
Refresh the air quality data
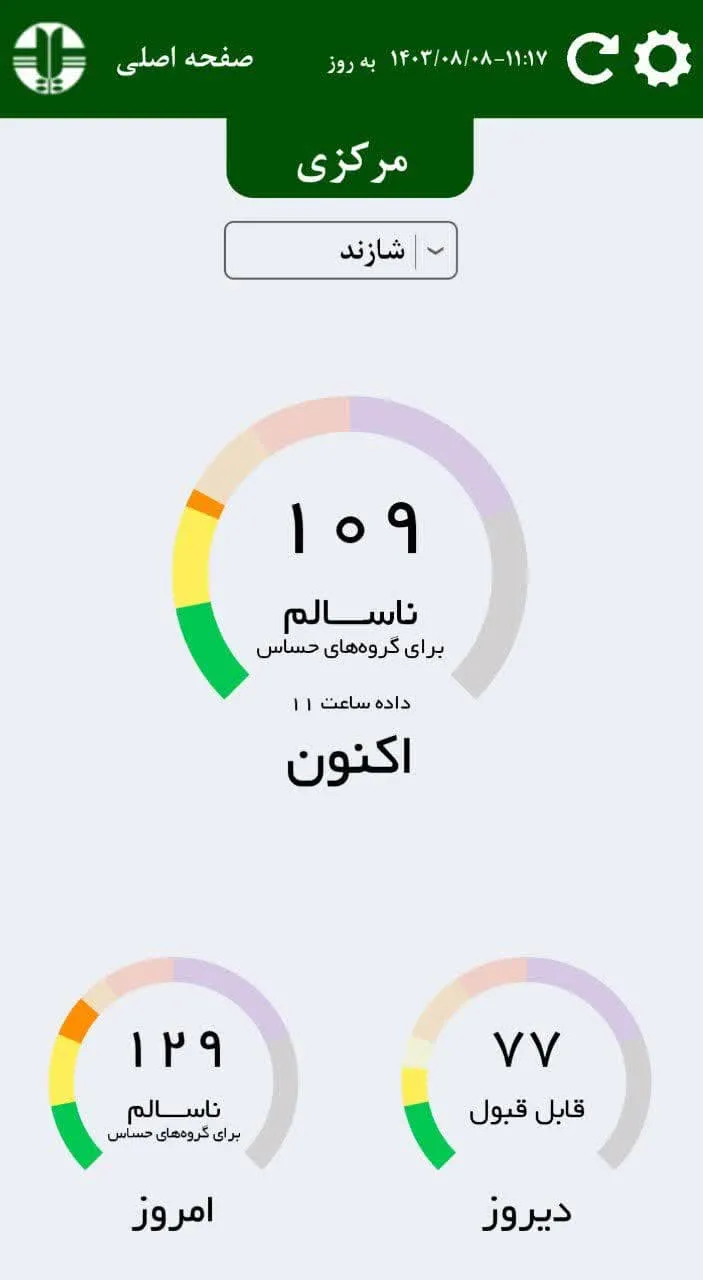coord(592,58)
